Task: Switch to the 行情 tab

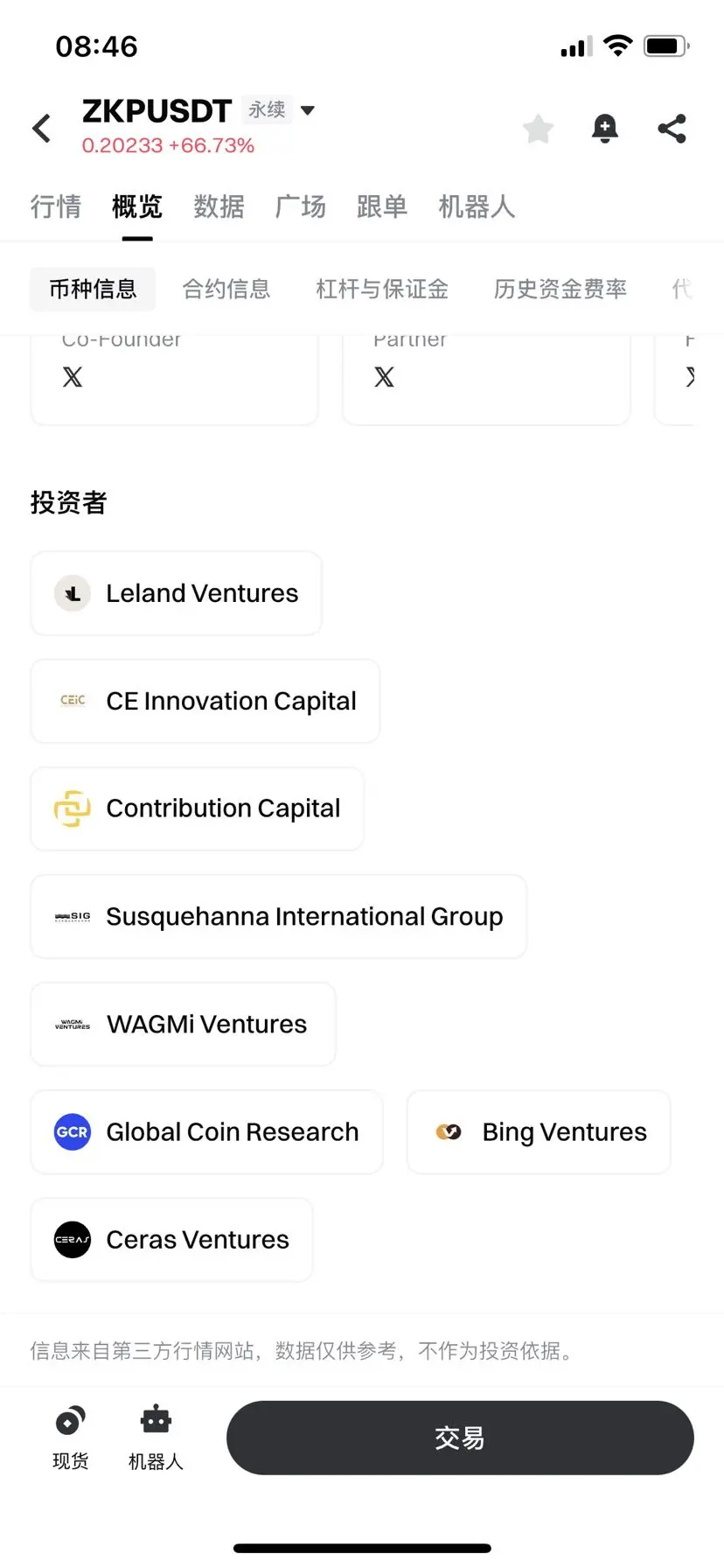Action: (x=56, y=206)
